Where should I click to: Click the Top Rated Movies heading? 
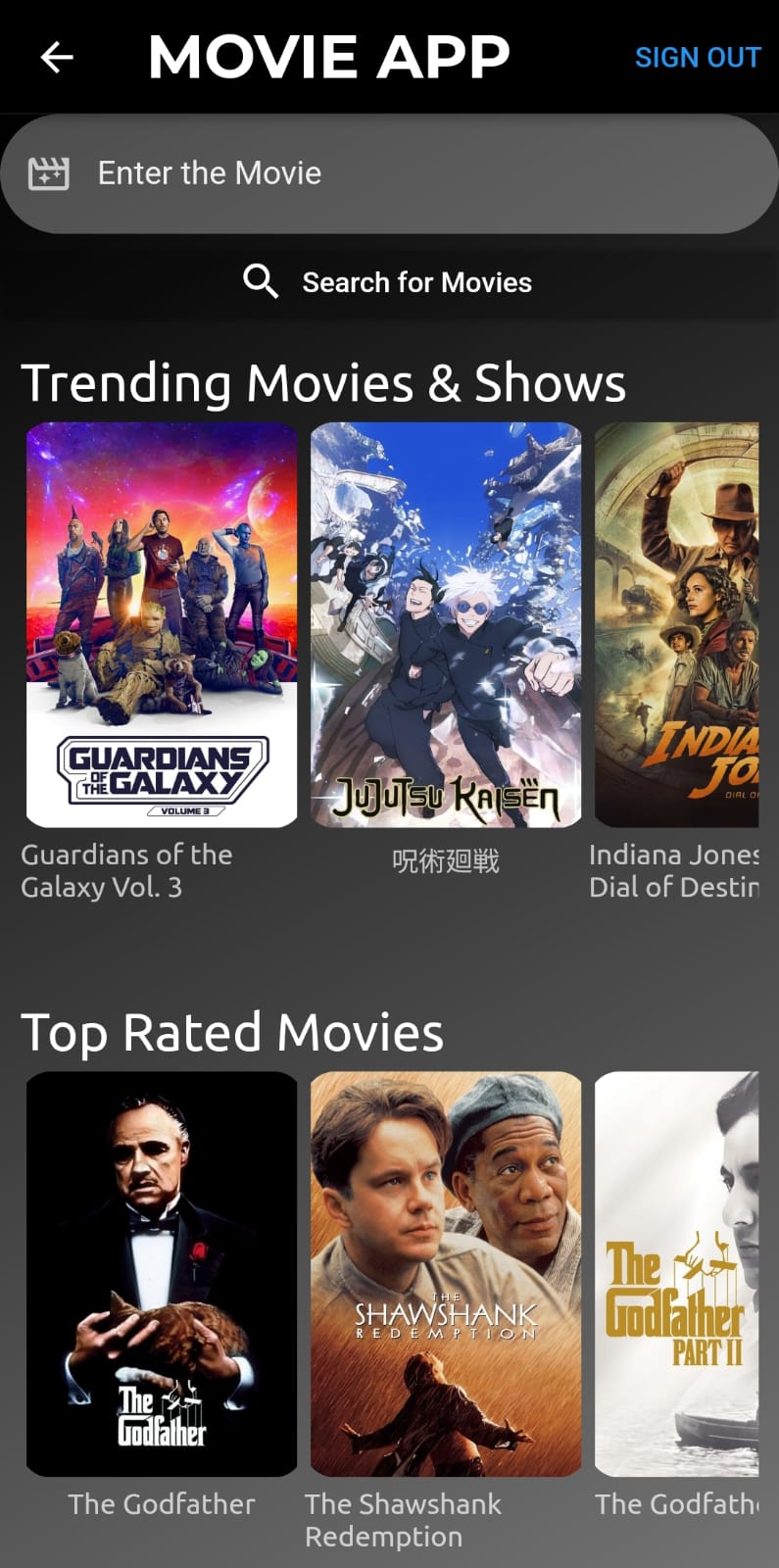[x=233, y=1031]
